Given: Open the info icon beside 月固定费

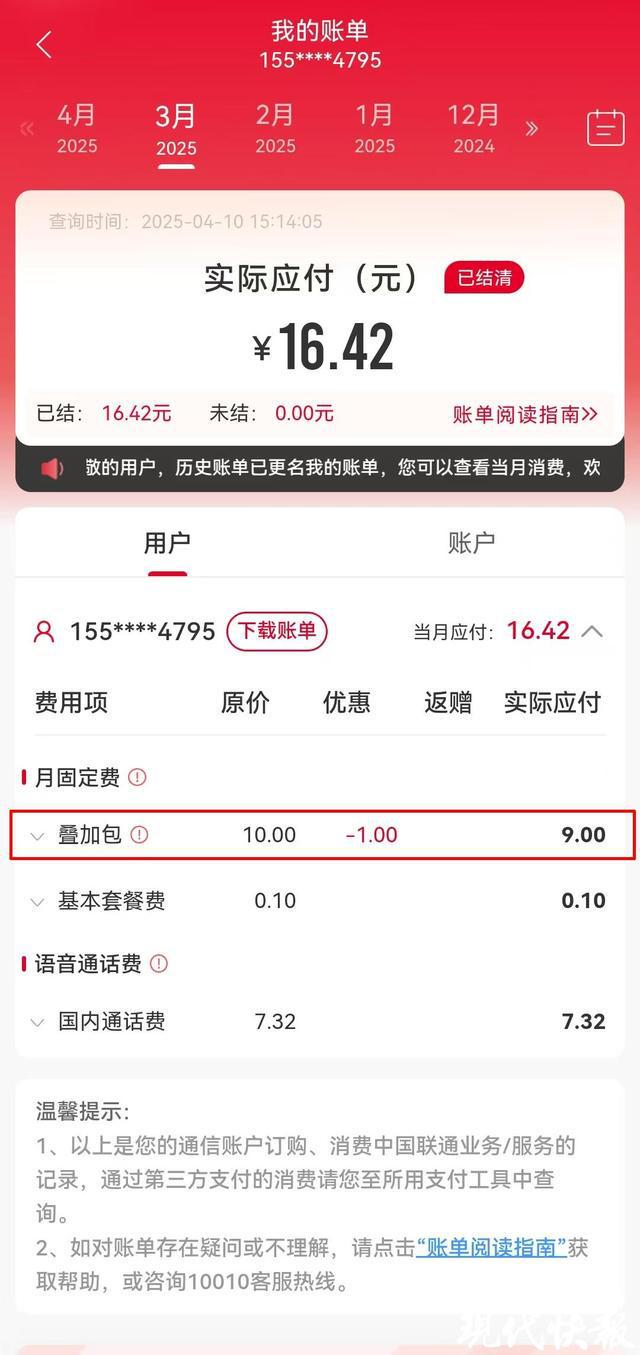Looking at the screenshot, I should [138, 777].
